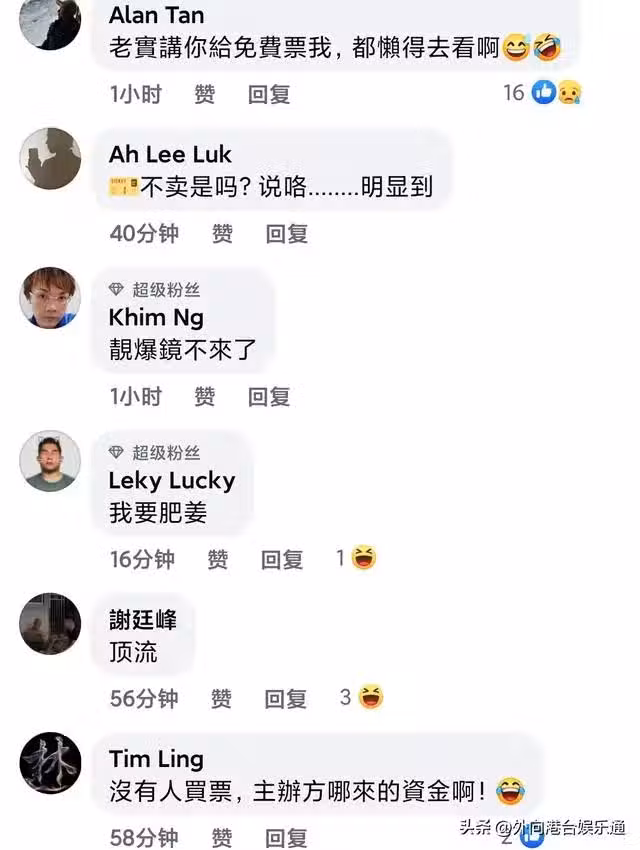This screenshot has height=850, width=640.
Task: View reactions on Alan Tan's comment
Action: (x=543, y=93)
